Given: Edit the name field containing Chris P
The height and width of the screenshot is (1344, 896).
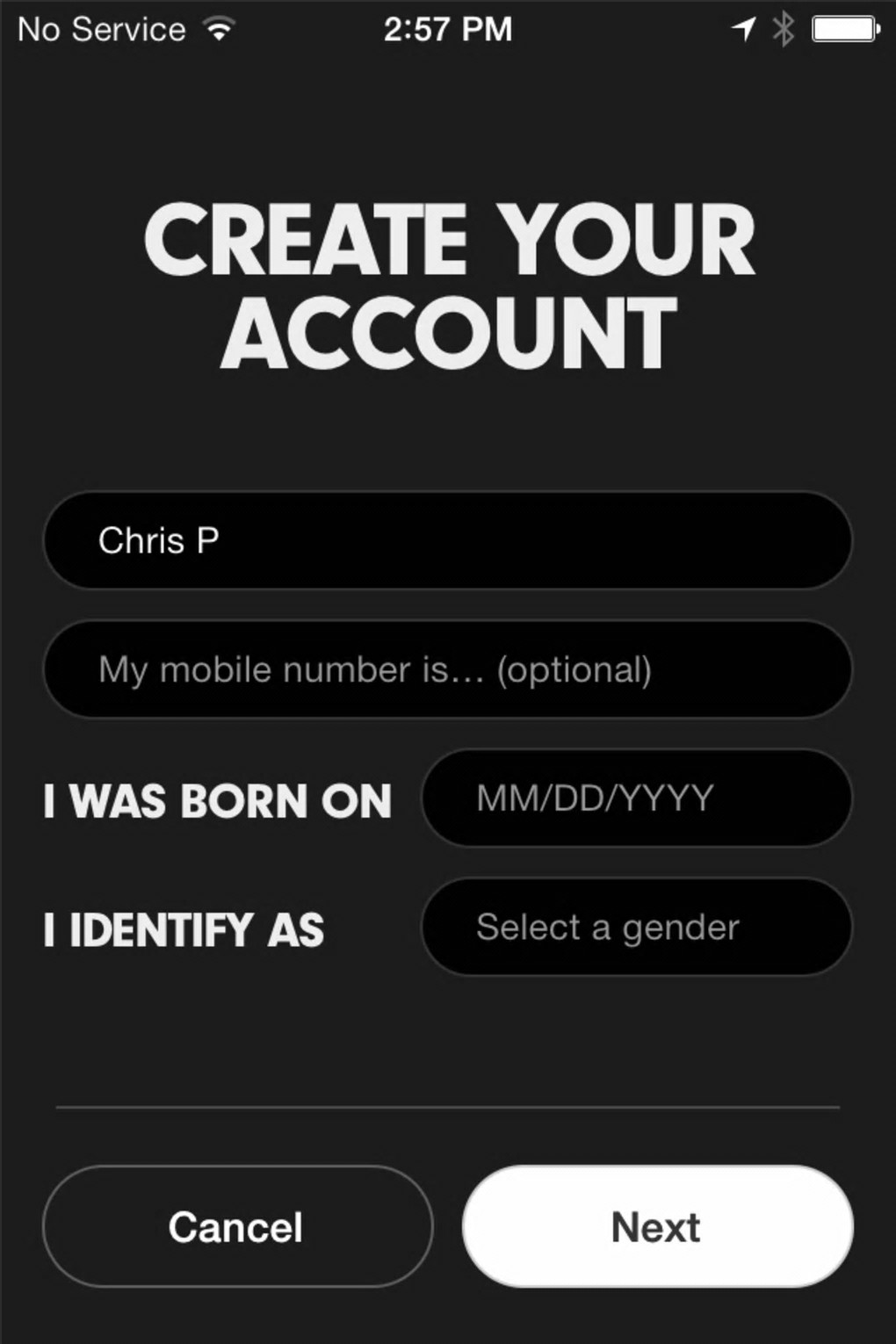Looking at the screenshot, I should tap(447, 540).
